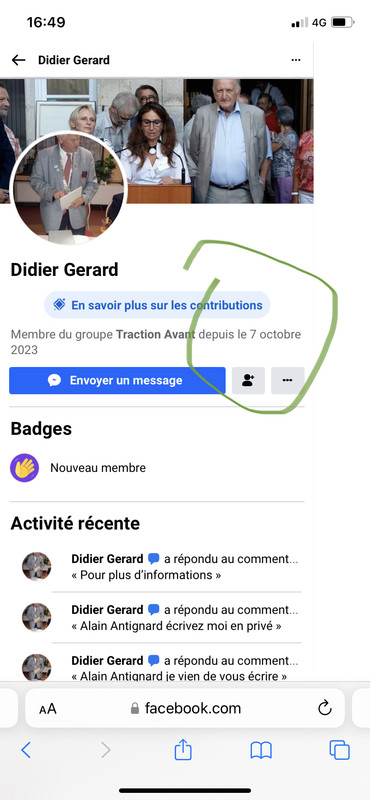Reload the page in Safari
370x800 pixels.
click(325, 708)
